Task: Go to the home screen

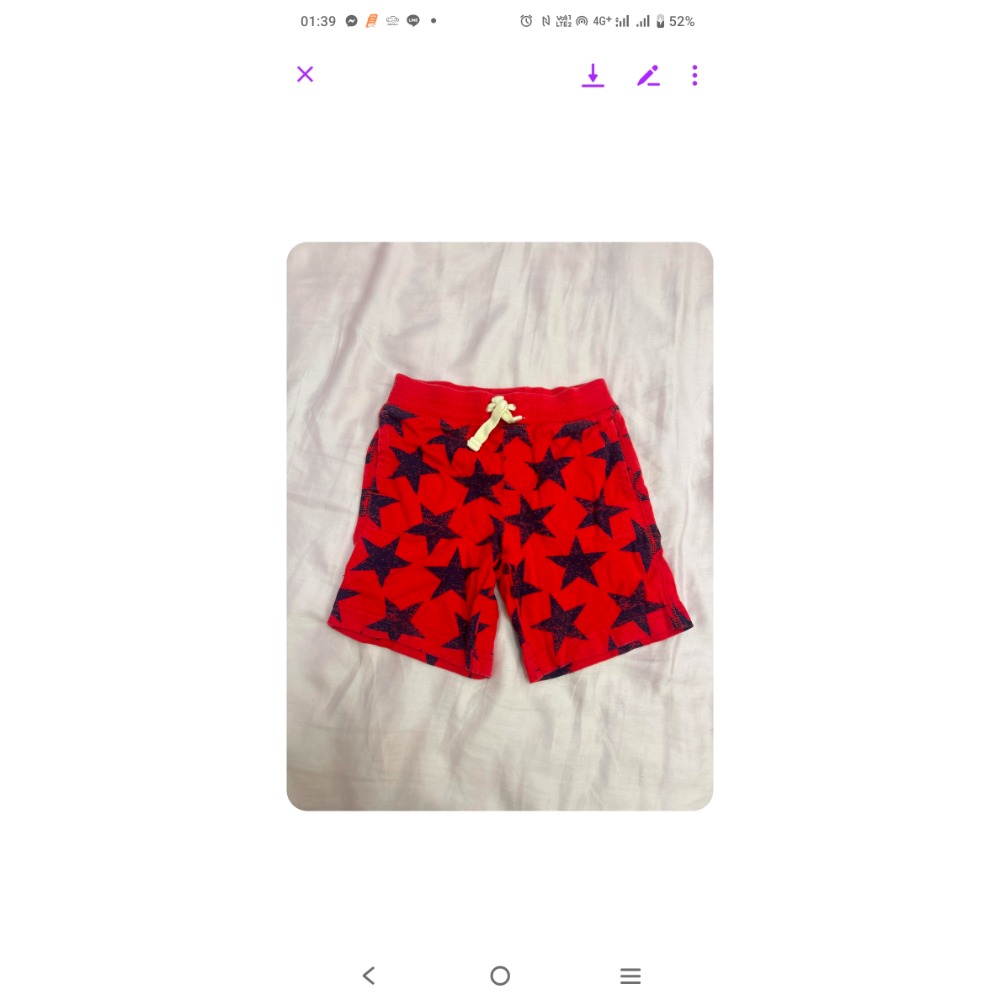Action: coord(500,976)
